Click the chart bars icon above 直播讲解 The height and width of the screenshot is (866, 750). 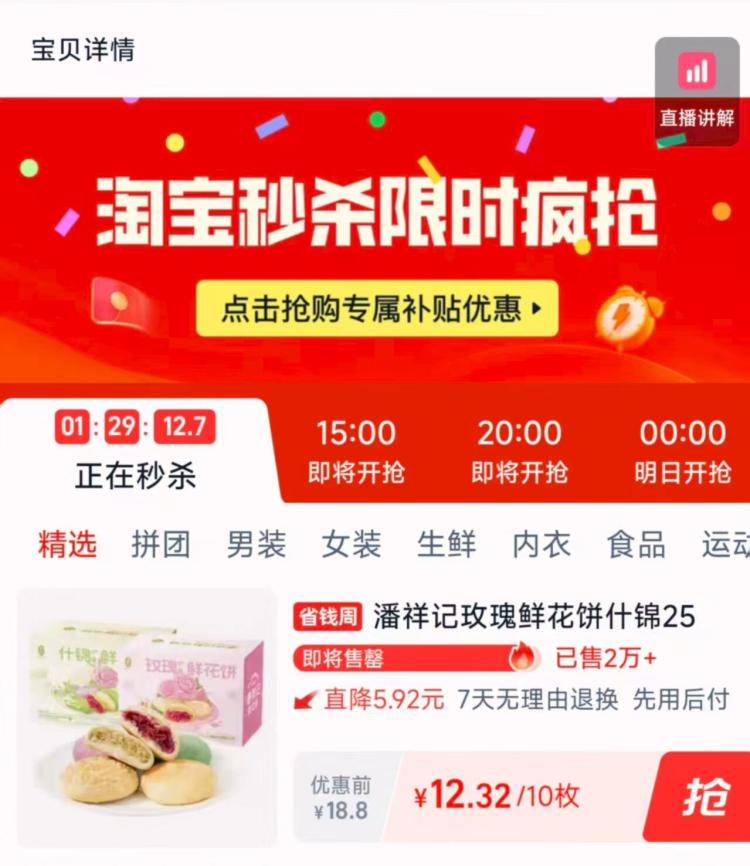698,72
